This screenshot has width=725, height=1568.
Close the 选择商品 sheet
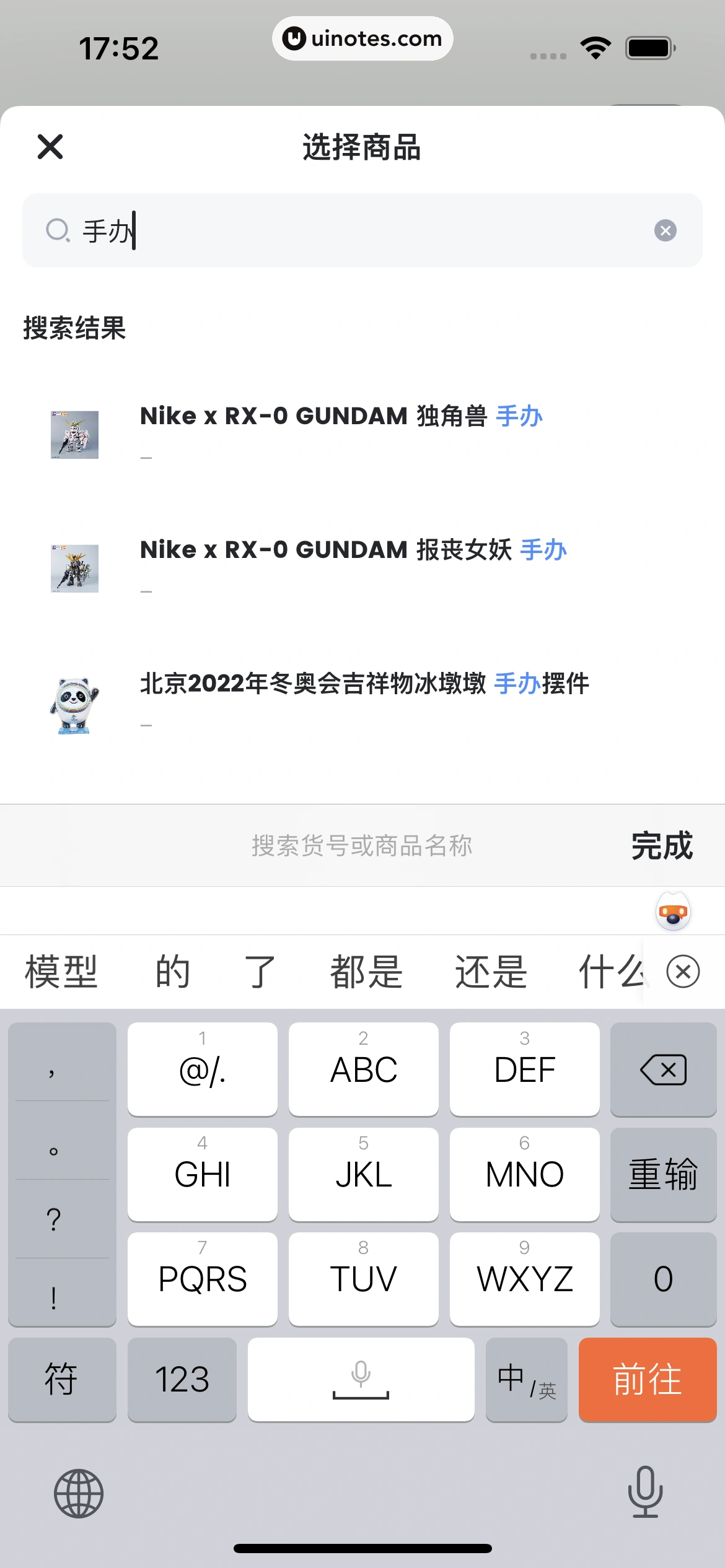pyautogui.click(x=50, y=147)
